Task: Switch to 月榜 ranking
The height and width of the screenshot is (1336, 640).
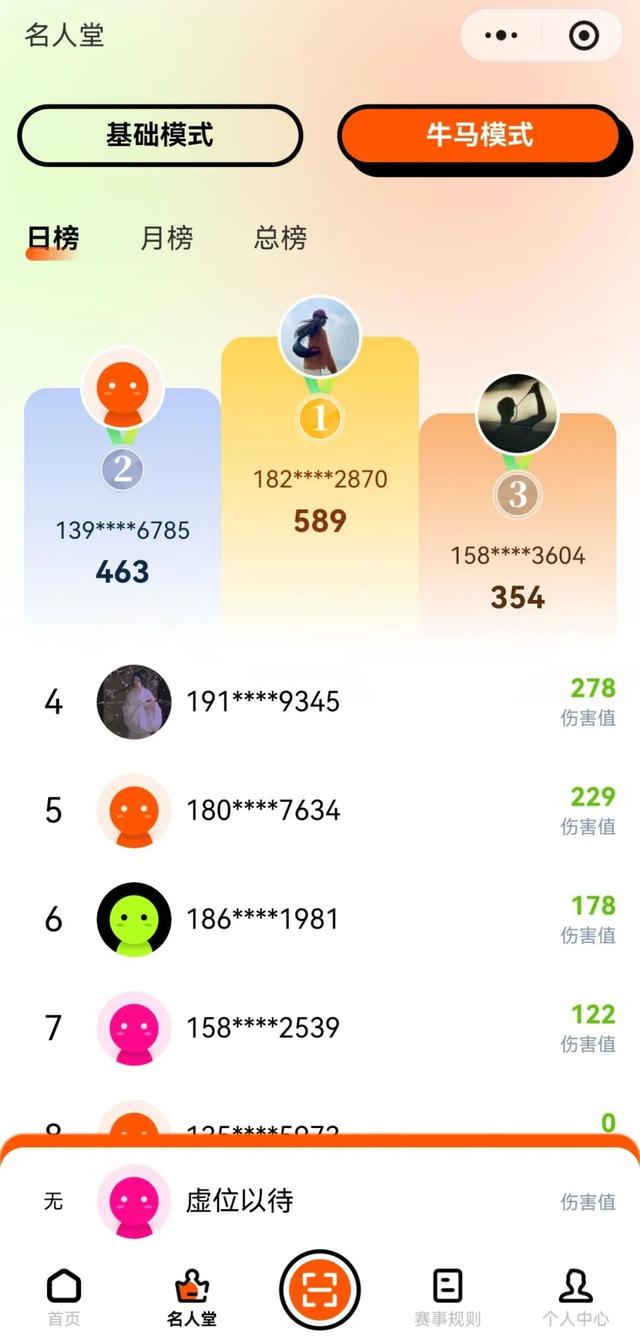Action: click(166, 238)
